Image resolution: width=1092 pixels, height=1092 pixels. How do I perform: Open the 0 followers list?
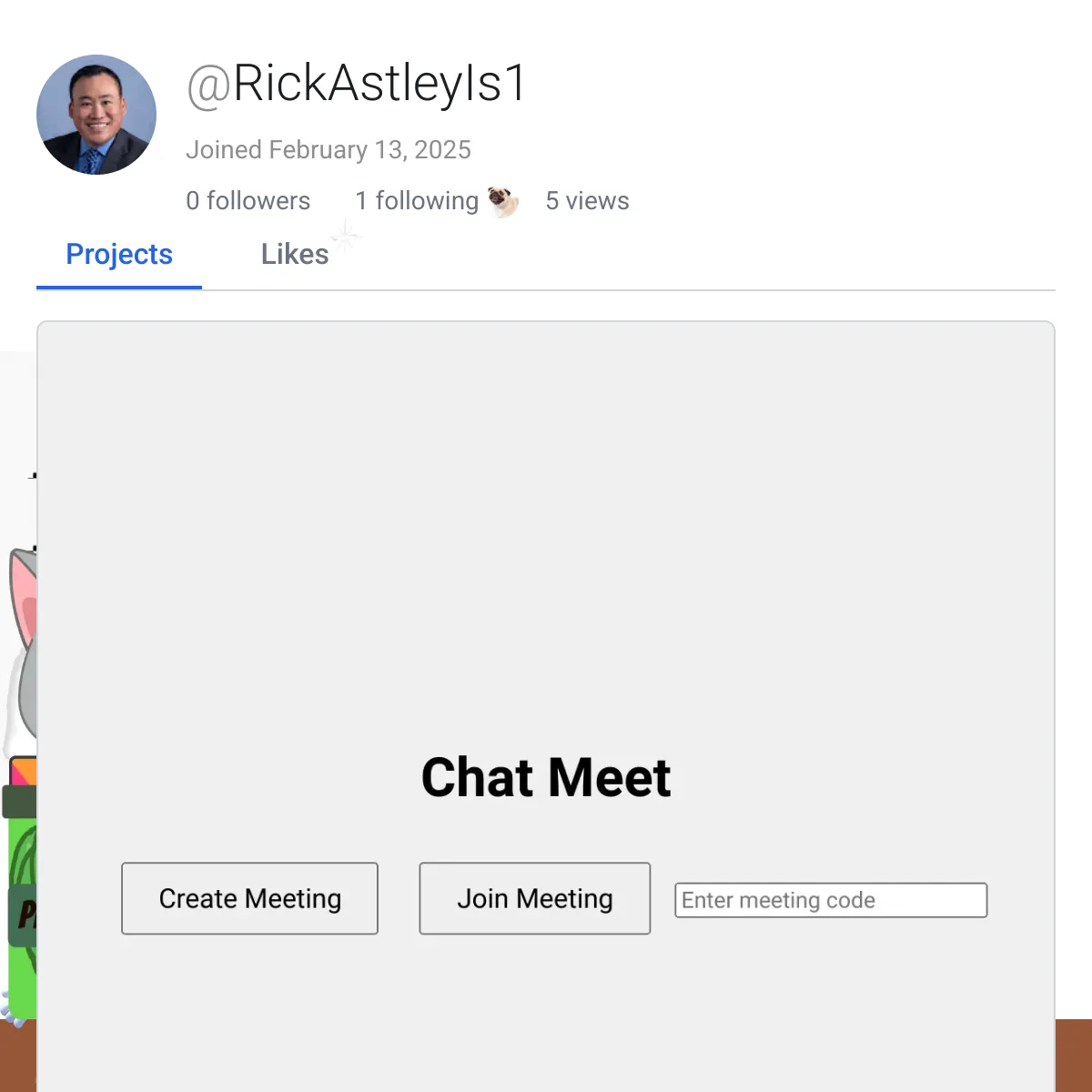pyautogui.click(x=248, y=201)
